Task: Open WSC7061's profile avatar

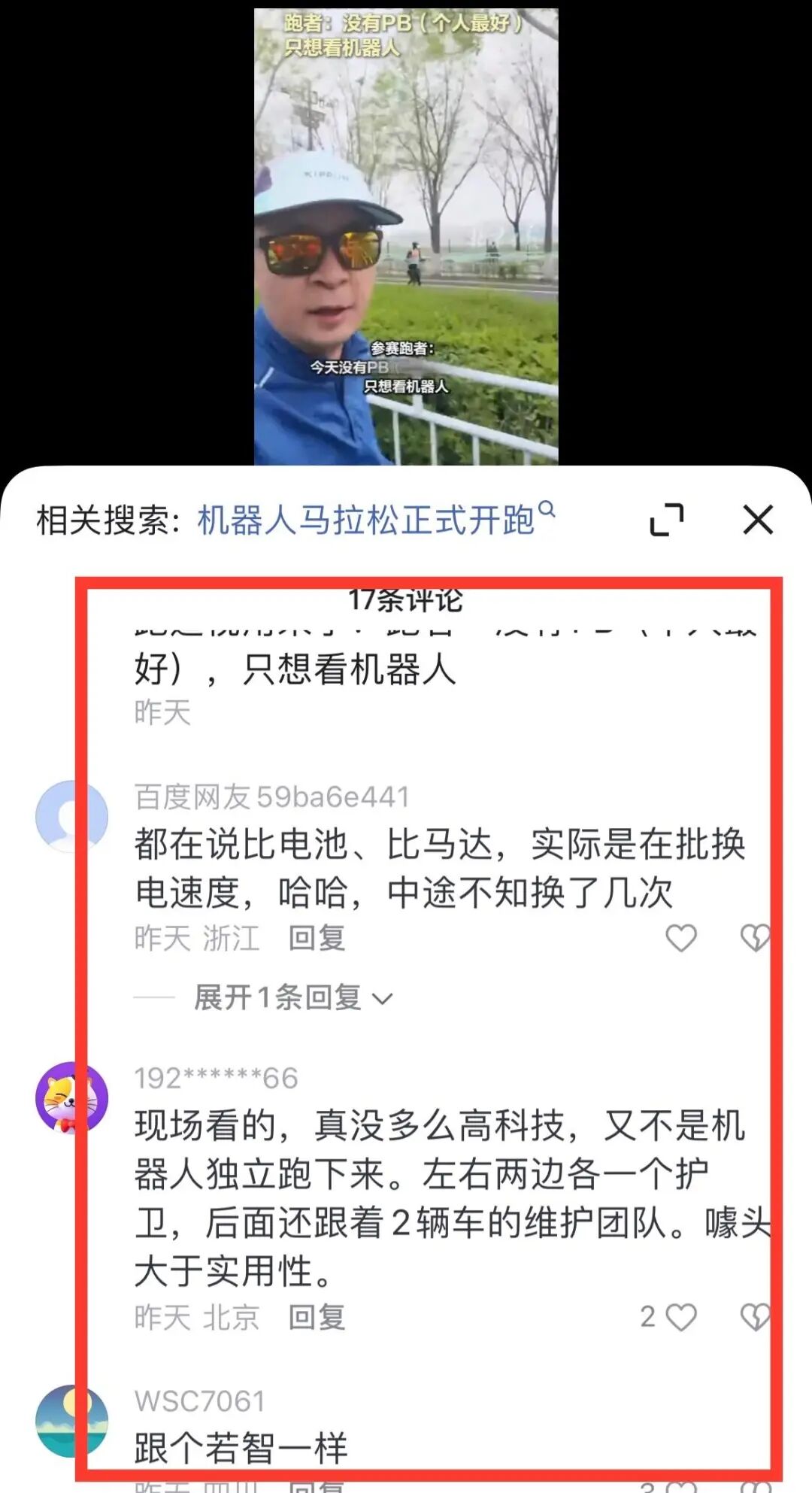Action: click(71, 1420)
